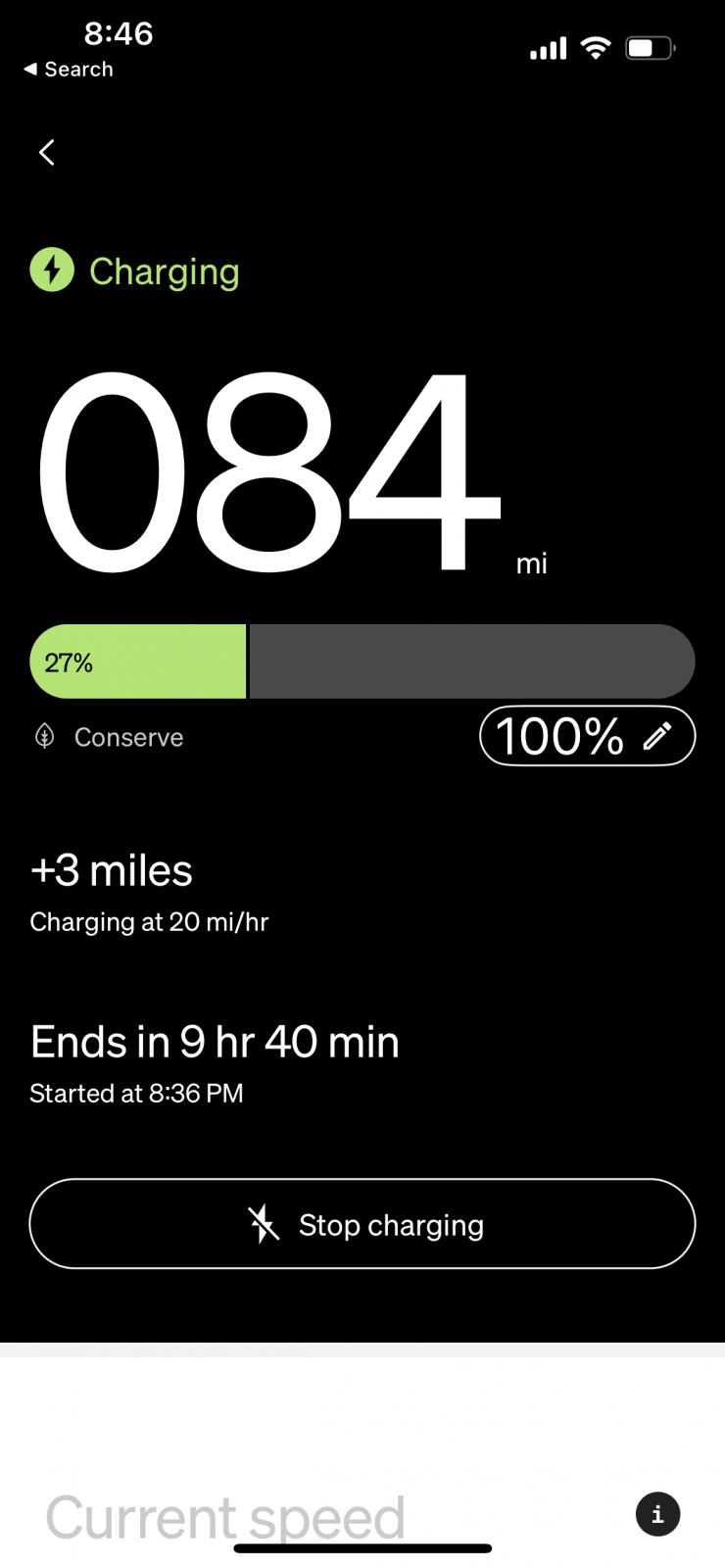Return to Search via the status bar link
The image size is (725, 1568).
[69, 70]
